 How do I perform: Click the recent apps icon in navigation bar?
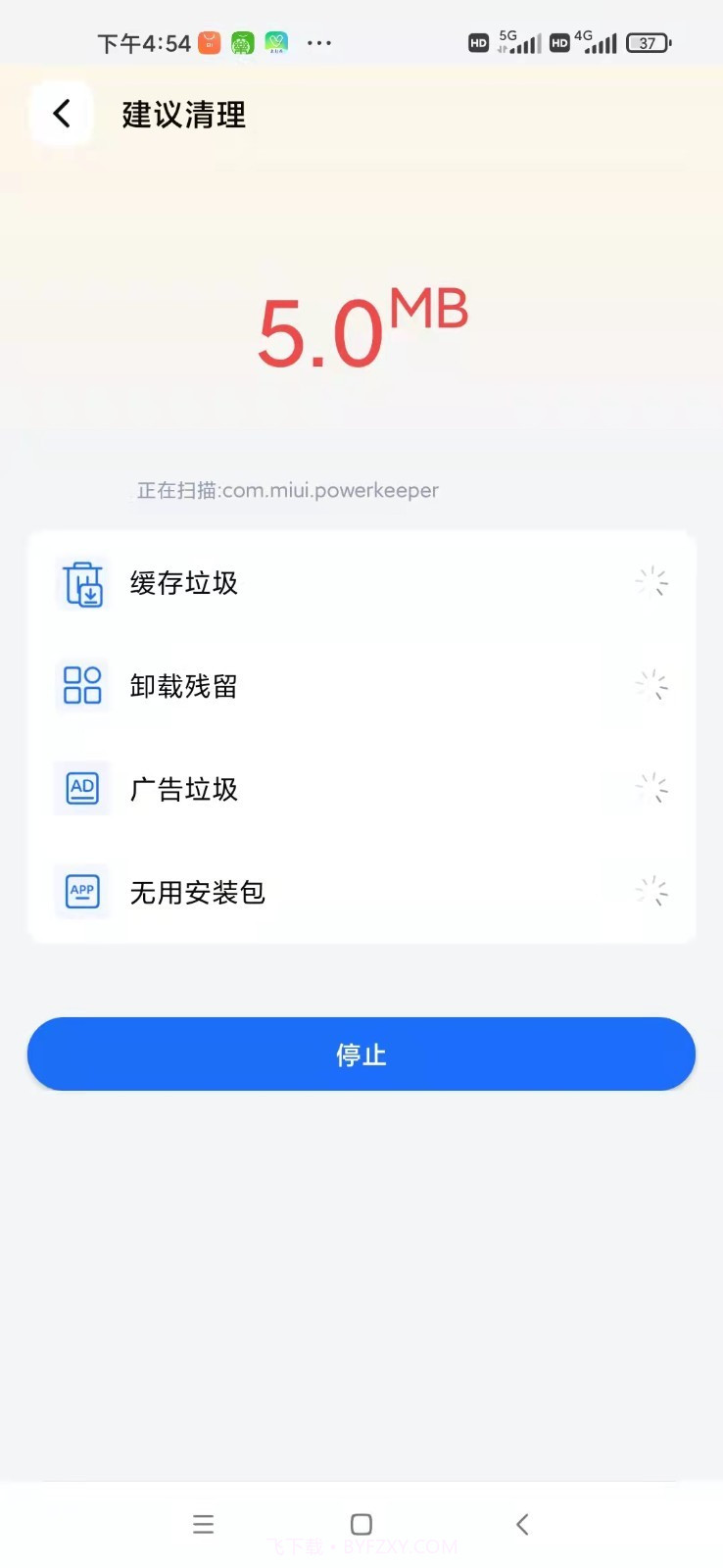click(202, 1524)
